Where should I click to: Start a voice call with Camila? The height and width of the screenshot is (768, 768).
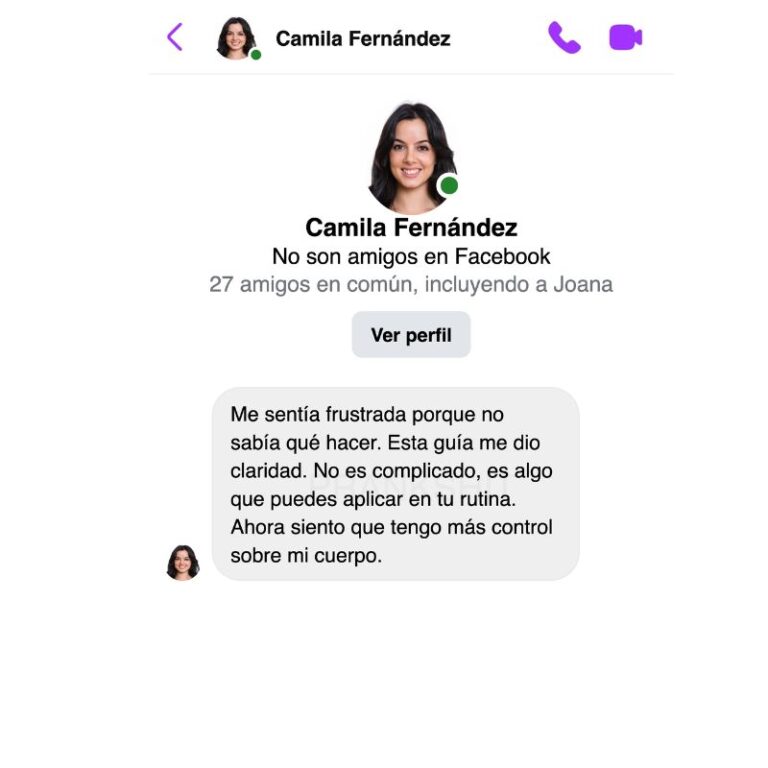pyautogui.click(x=563, y=38)
